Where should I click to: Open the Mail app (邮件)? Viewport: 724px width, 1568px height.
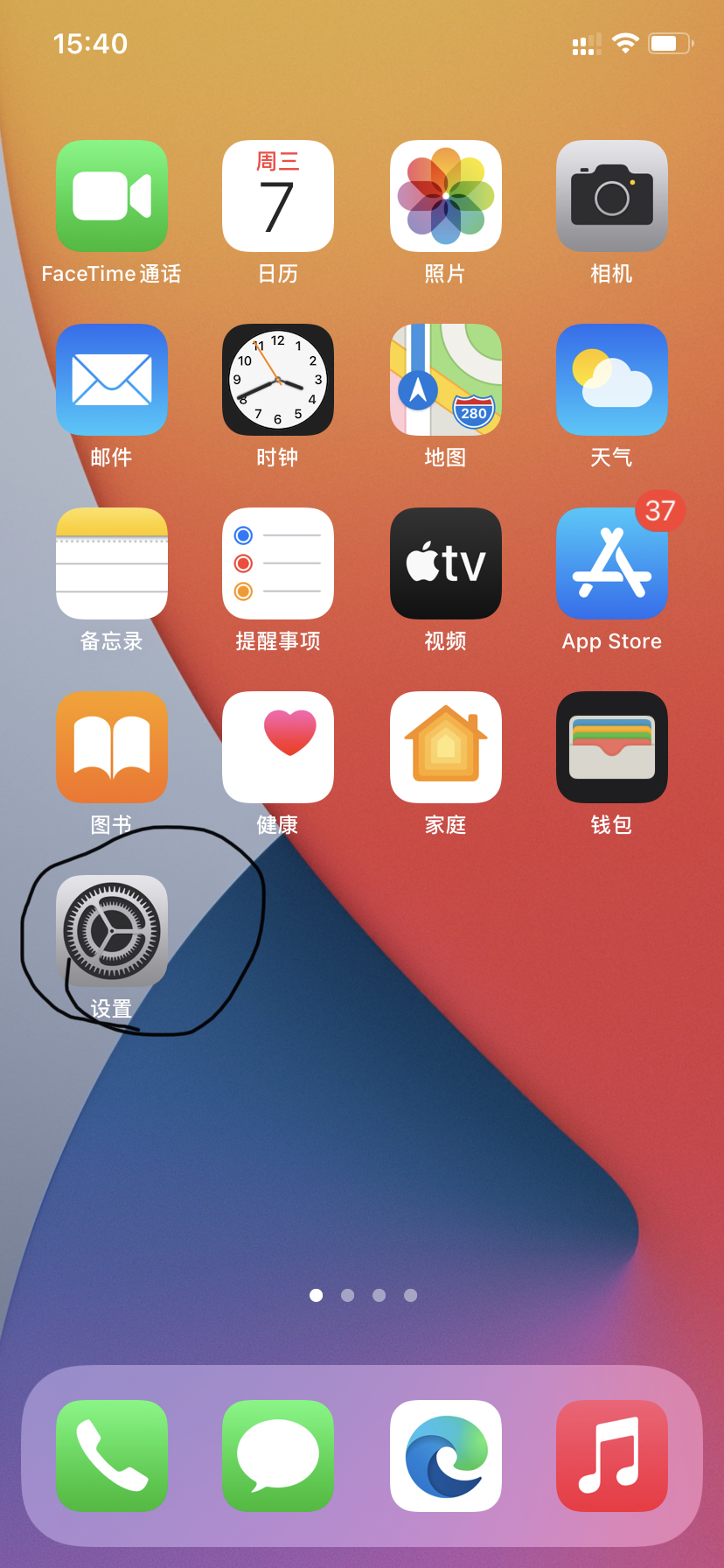click(112, 380)
